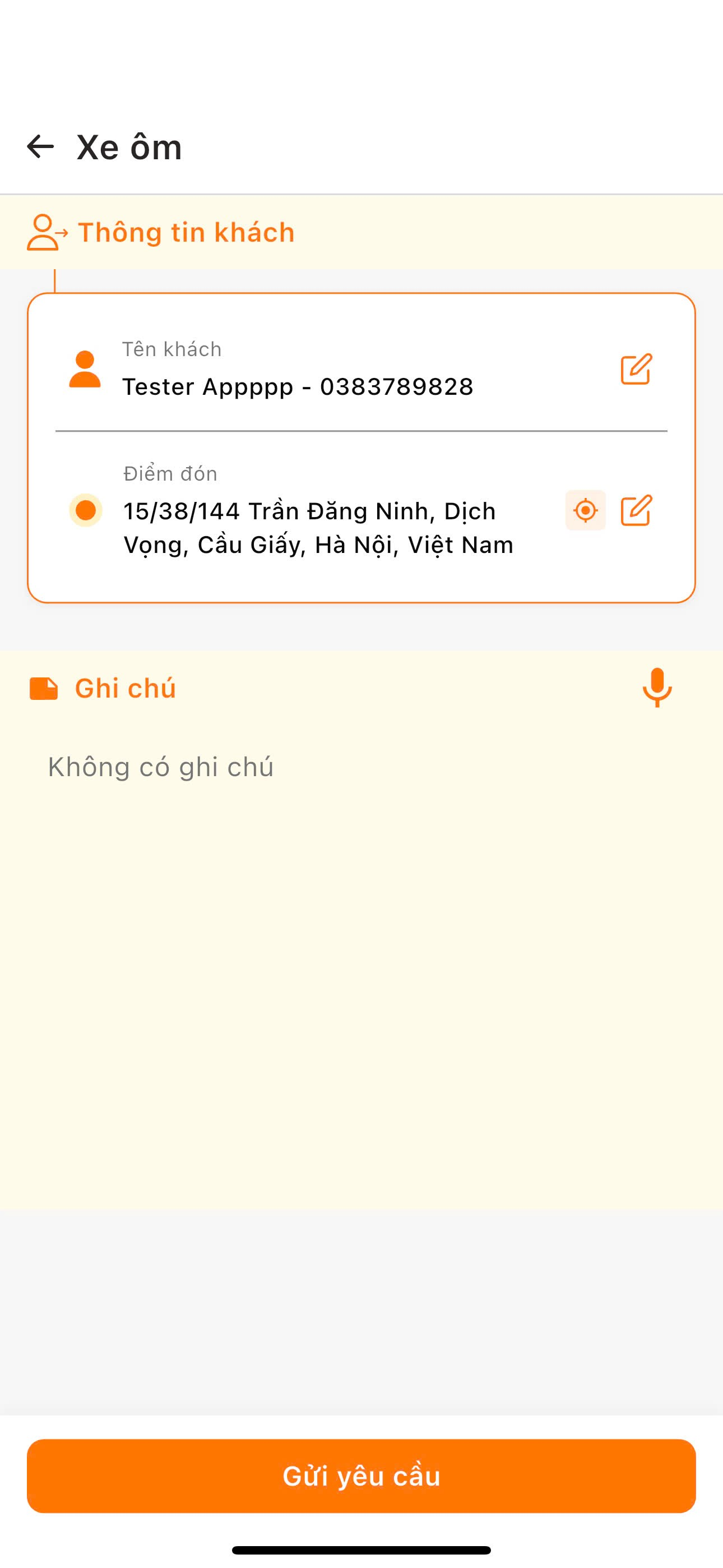The image size is (723, 1568).
Task: Go back from the Xe ôm screen
Action: coord(41,147)
